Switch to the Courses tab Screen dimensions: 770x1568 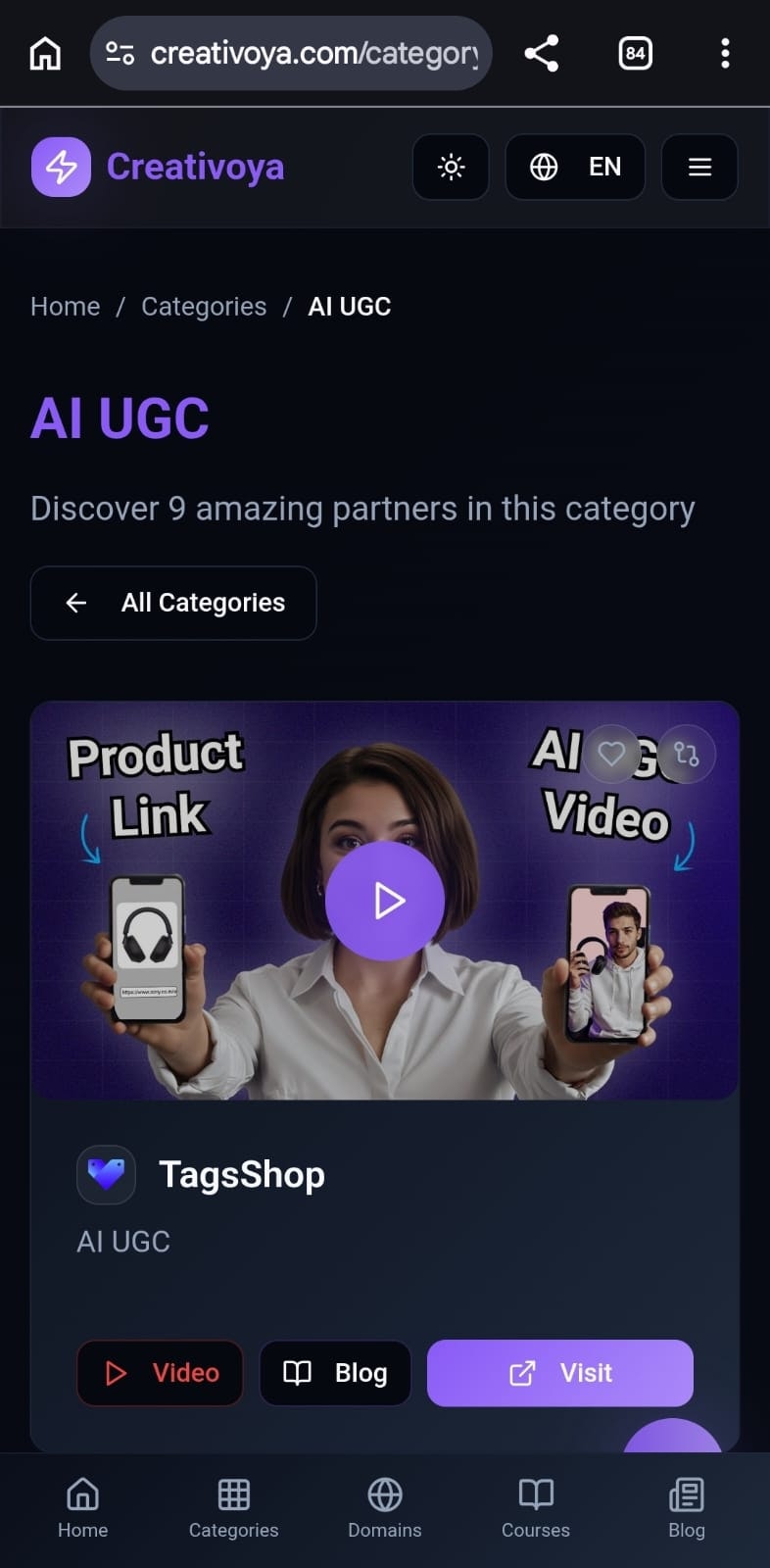click(x=536, y=1508)
